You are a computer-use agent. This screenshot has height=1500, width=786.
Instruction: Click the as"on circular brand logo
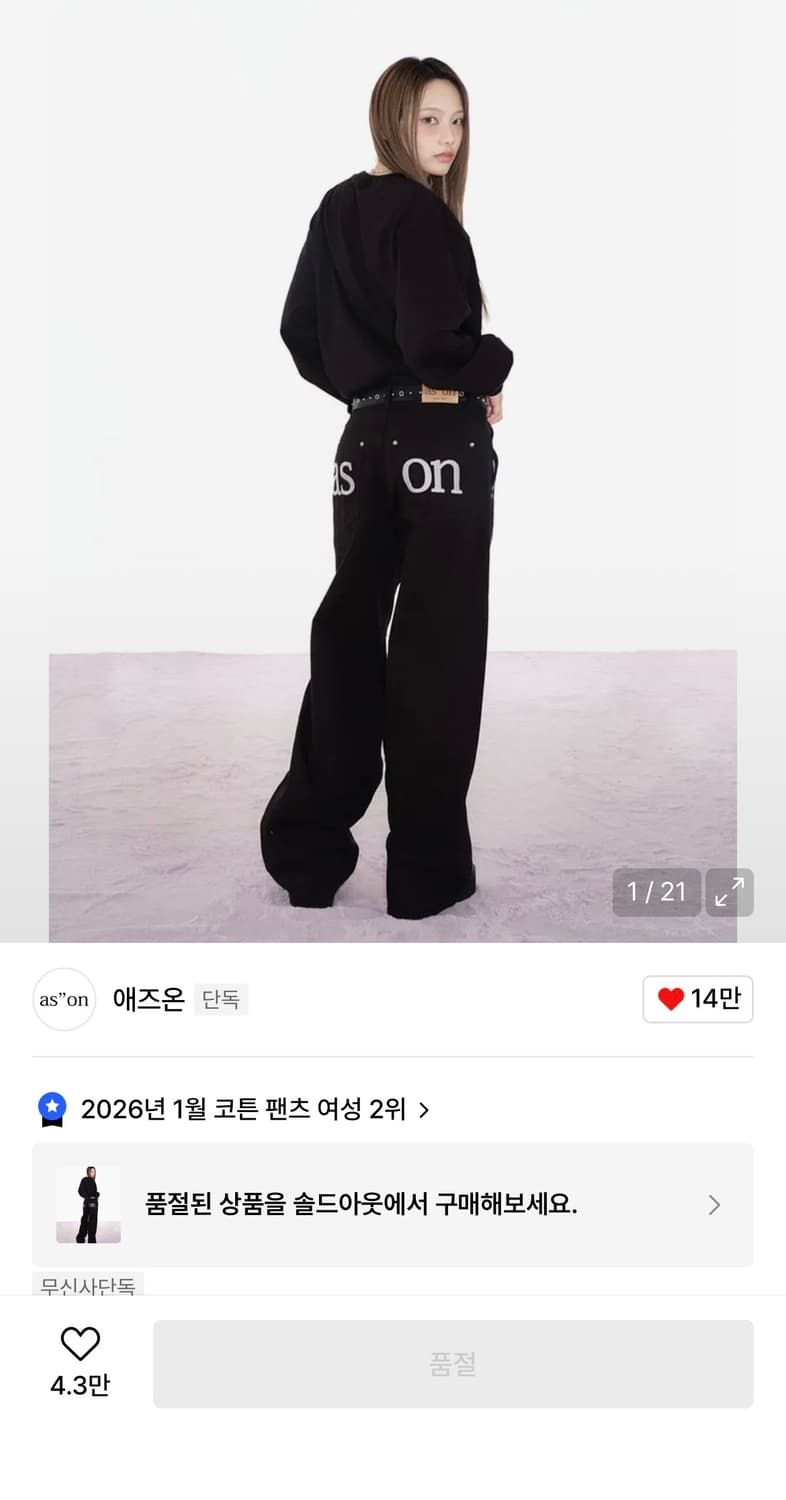tap(64, 999)
